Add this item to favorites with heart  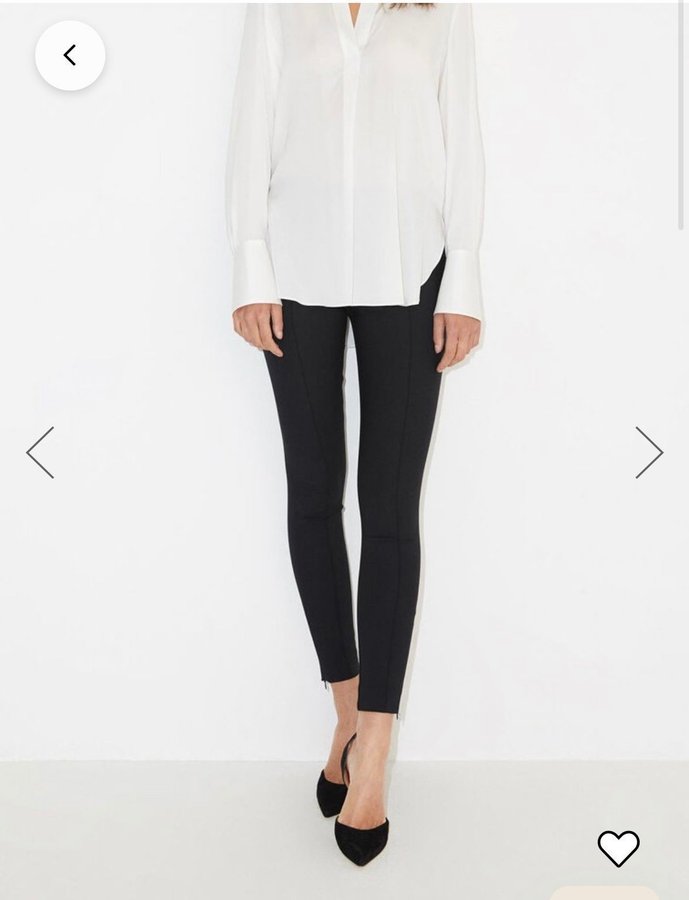click(618, 848)
